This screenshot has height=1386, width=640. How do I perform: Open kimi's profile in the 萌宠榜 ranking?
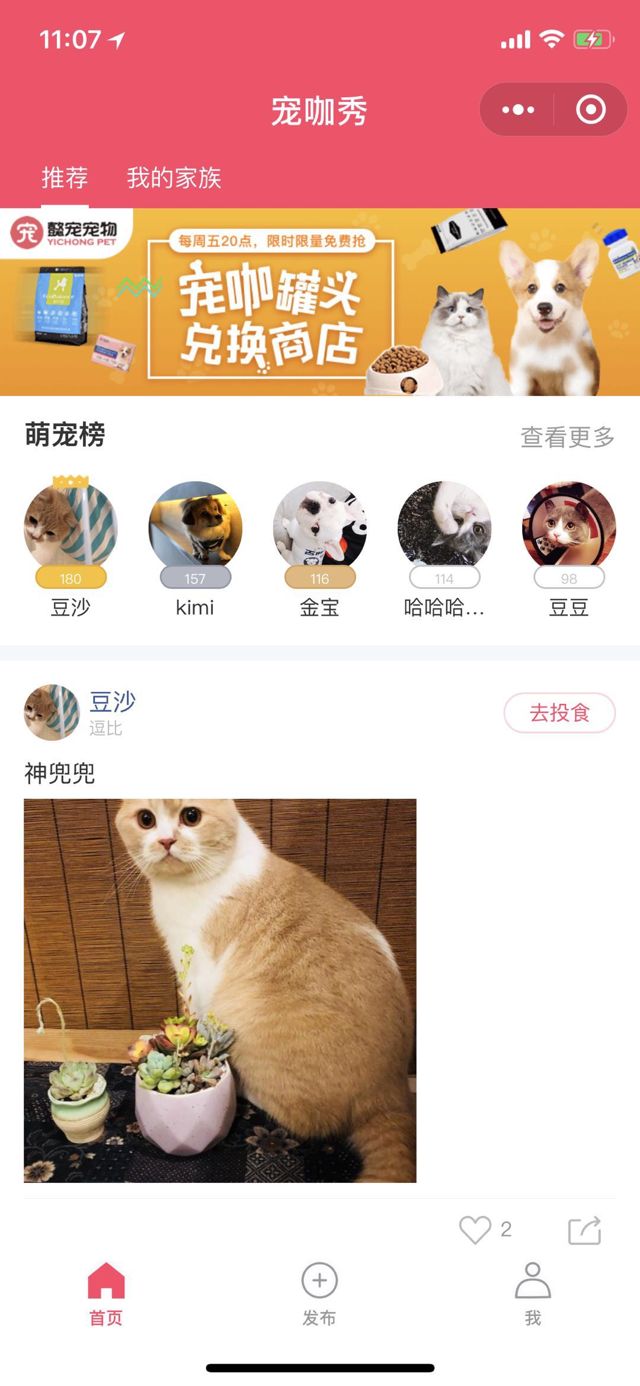[x=195, y=527]
